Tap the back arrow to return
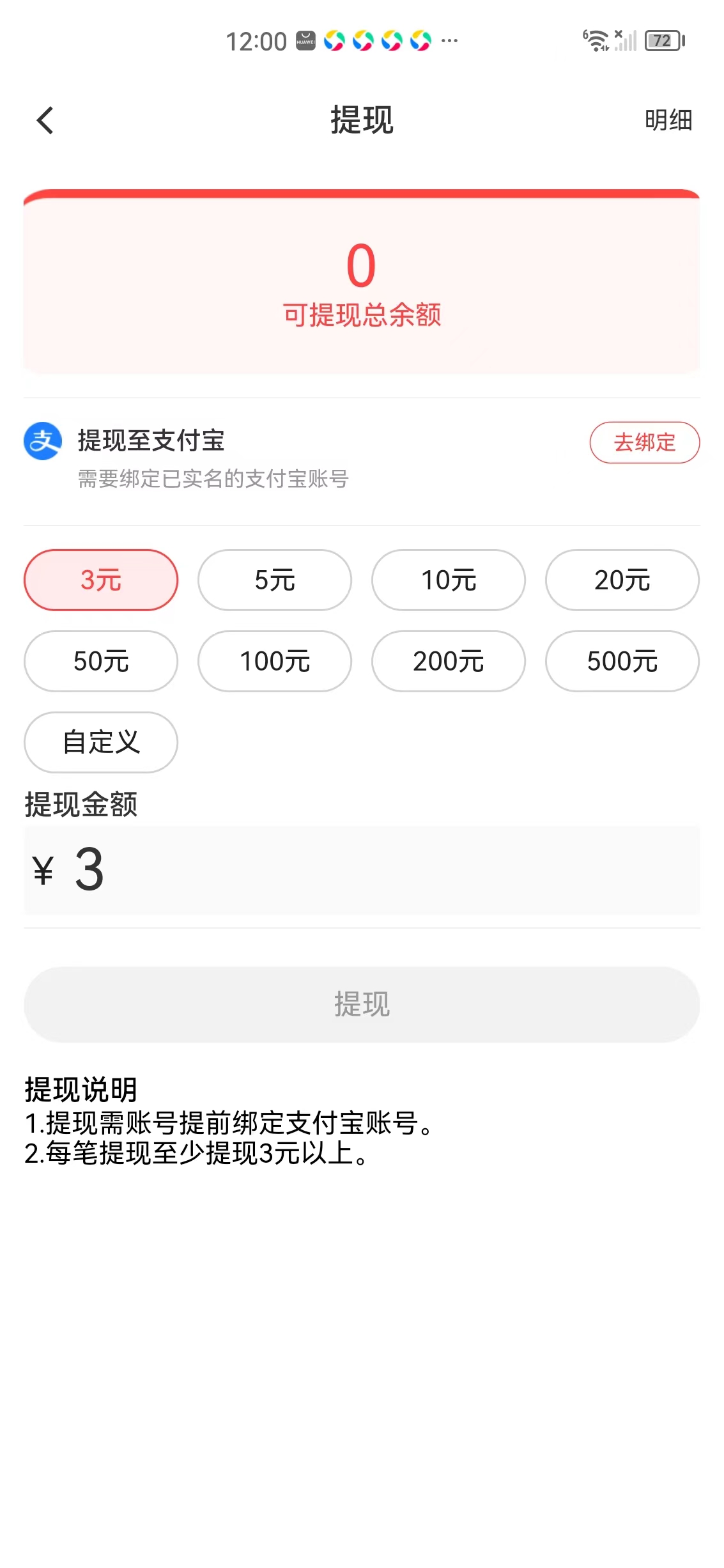This screenshot has width=724, height=1568. tap(45, 120)
